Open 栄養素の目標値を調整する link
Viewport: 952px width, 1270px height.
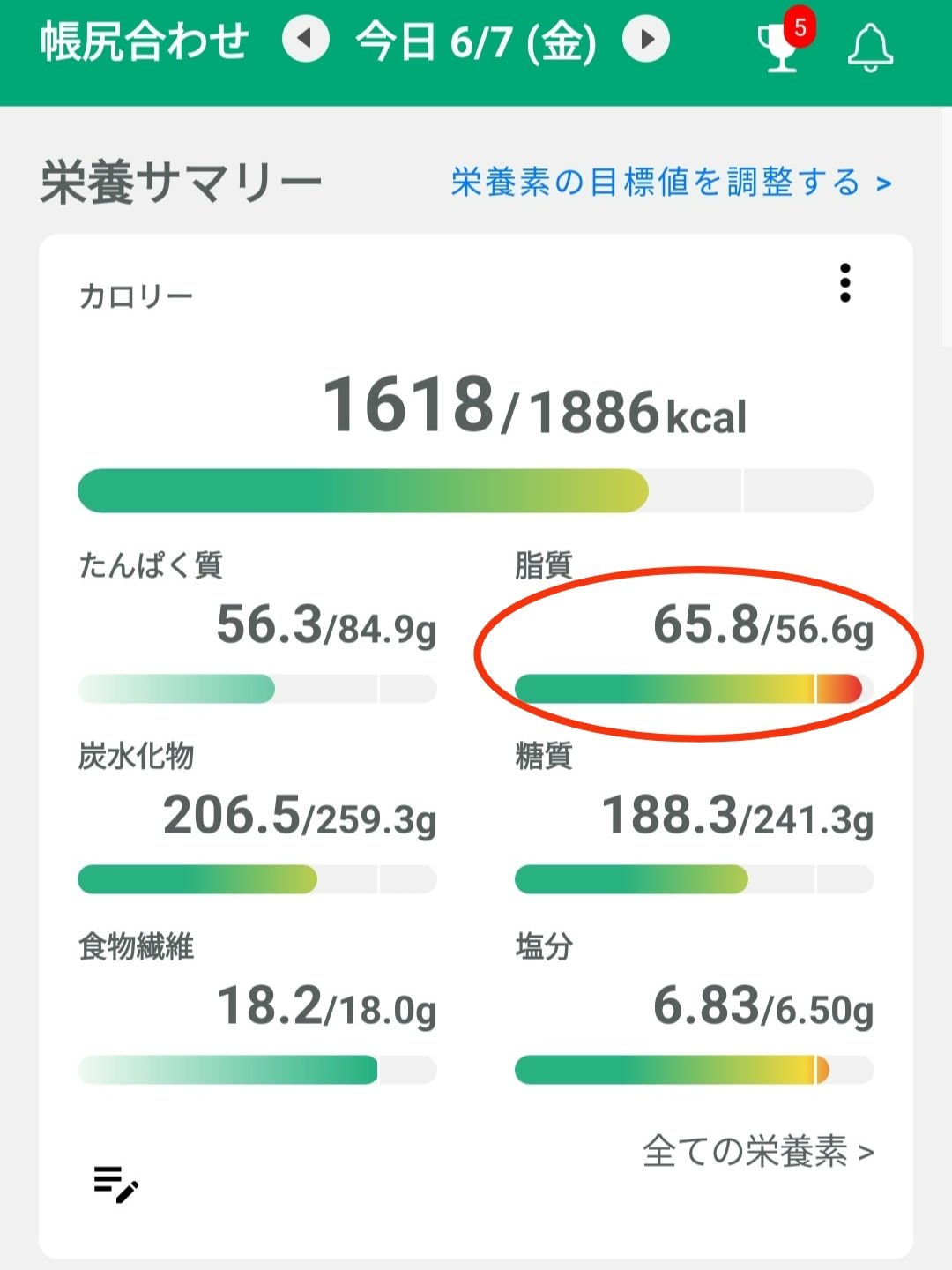click(671, 183)
